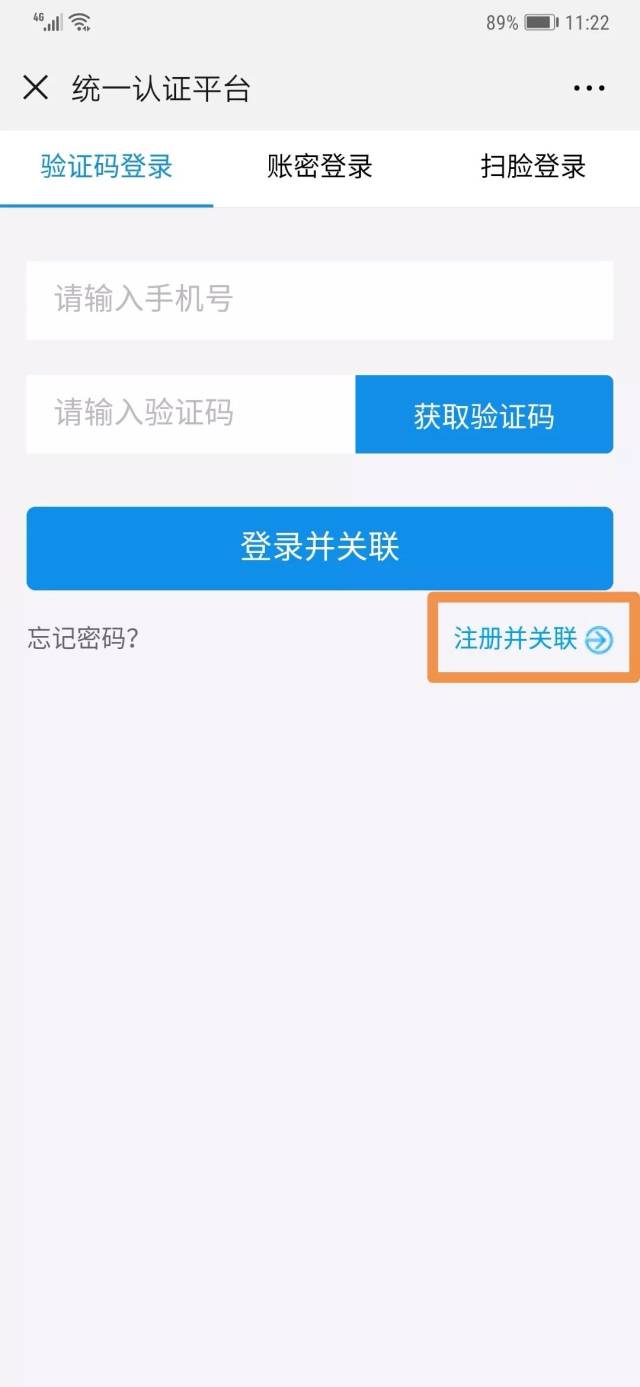
Task: Close the 统一认证平台 page
Action: (x=35, y=88)
